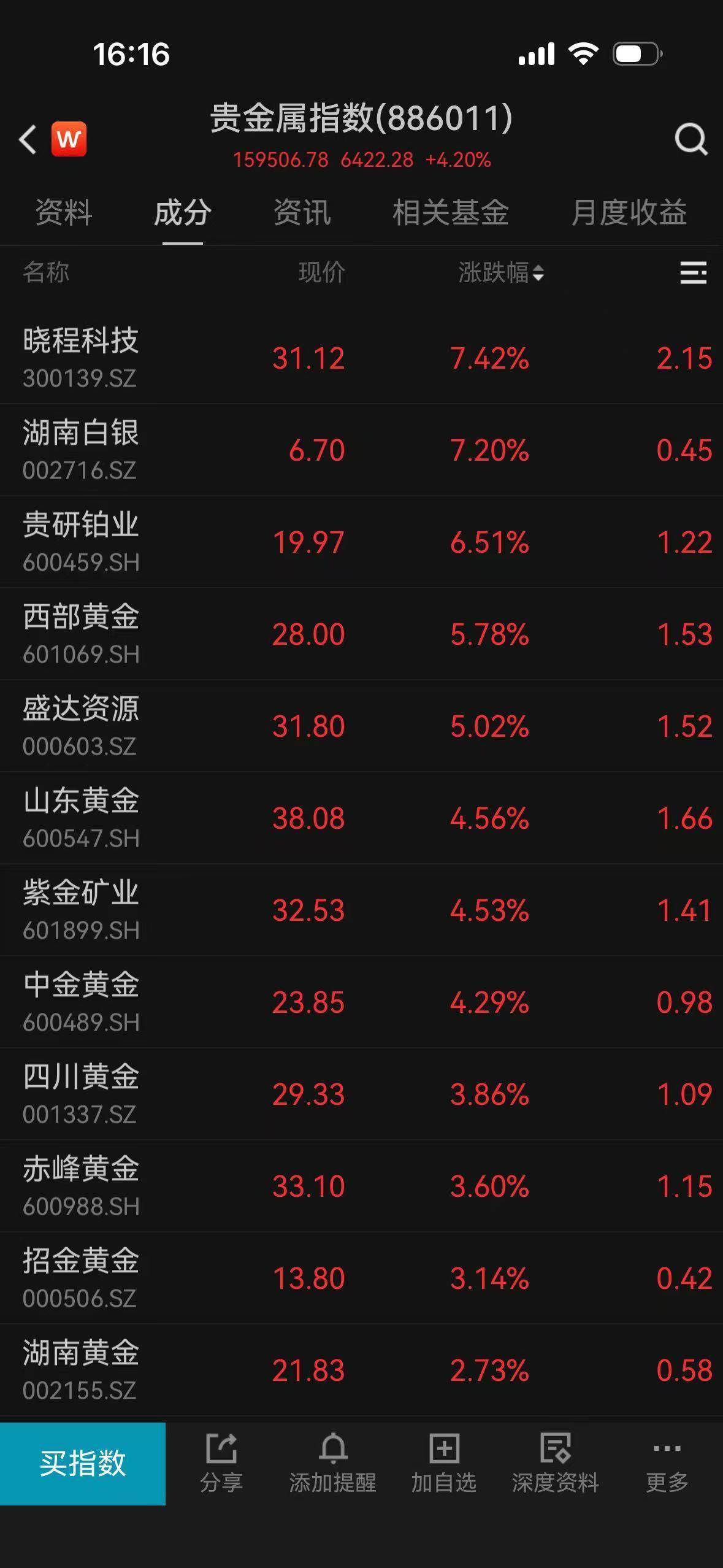Go back using the arrow icon
Image resolution: width=723 pixels, height=1568 pixels.
[28, 139]
